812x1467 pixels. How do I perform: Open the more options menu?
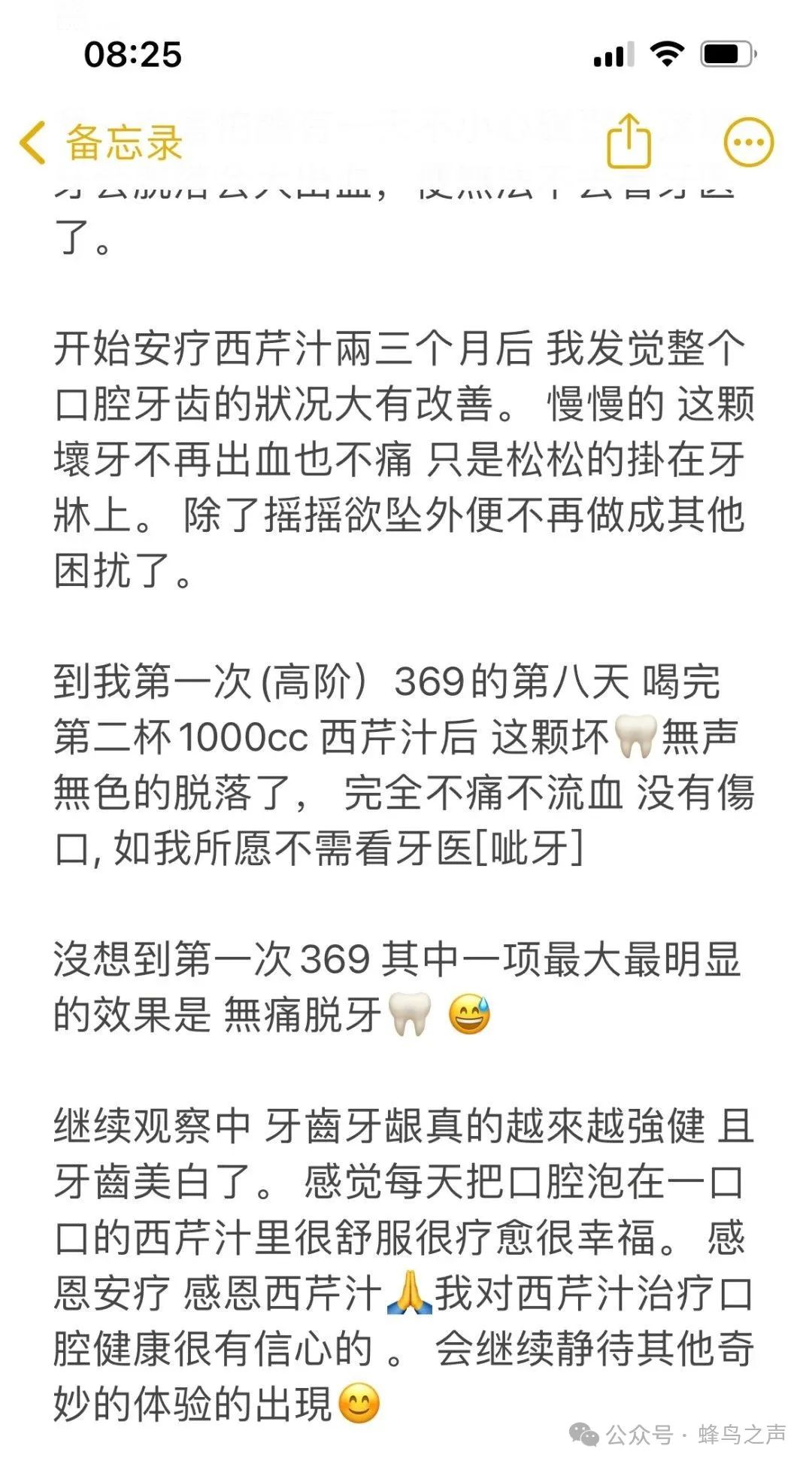click(748, 141)
